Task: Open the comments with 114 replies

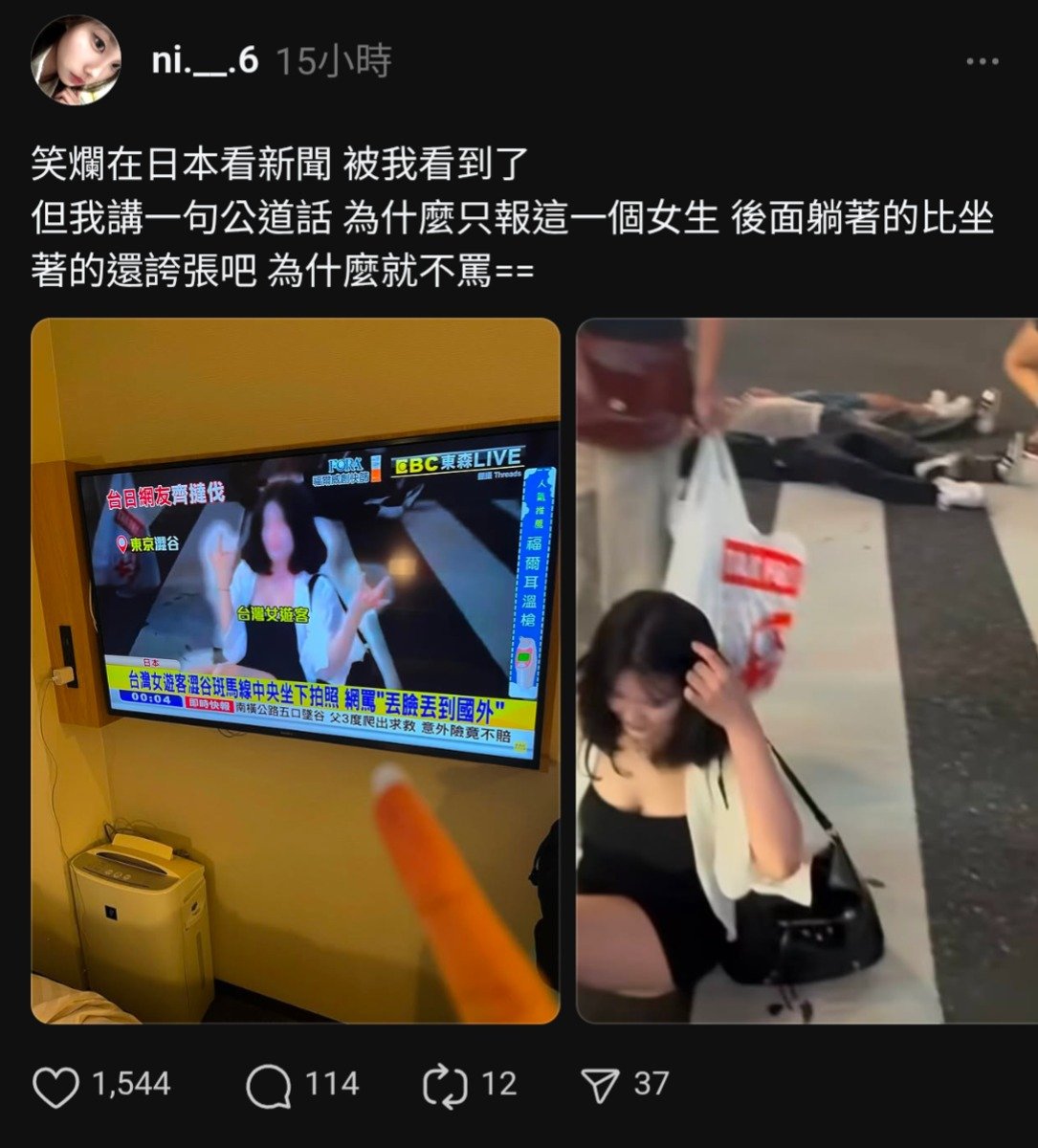Action: tap(269, 1086)
